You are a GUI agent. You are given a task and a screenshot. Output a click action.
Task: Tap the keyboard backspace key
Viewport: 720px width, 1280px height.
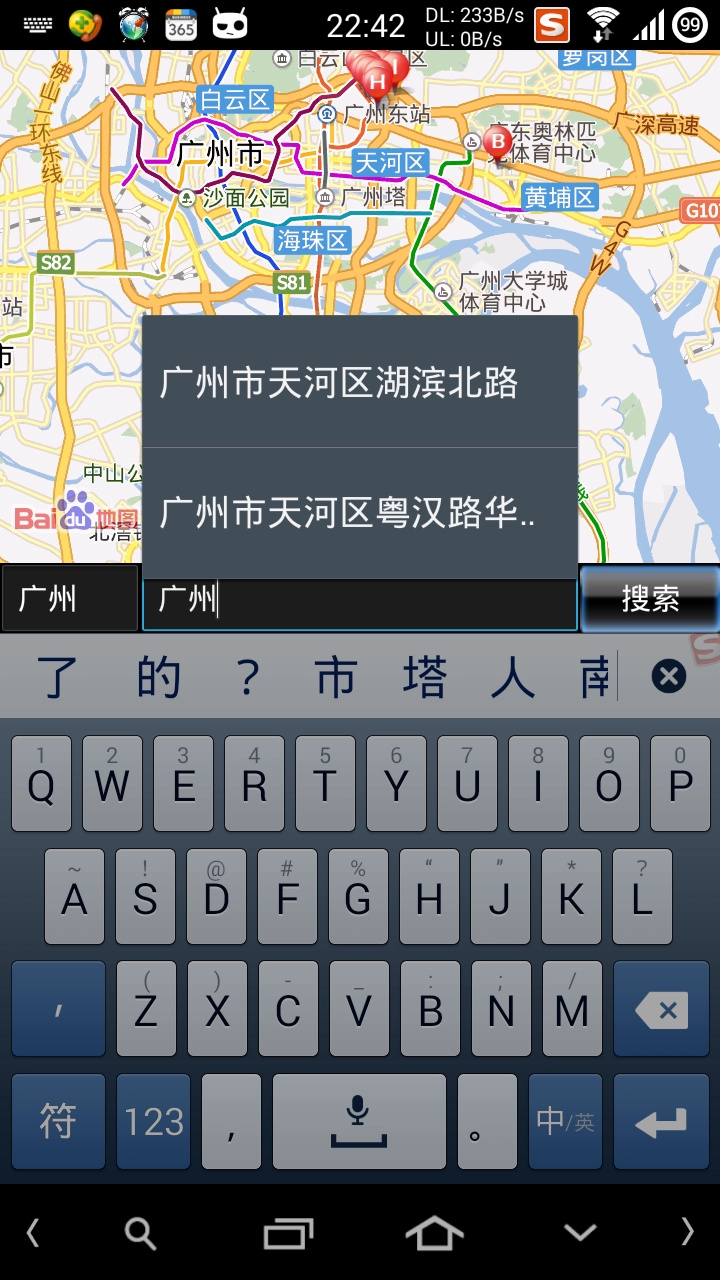coord(660,1010)
